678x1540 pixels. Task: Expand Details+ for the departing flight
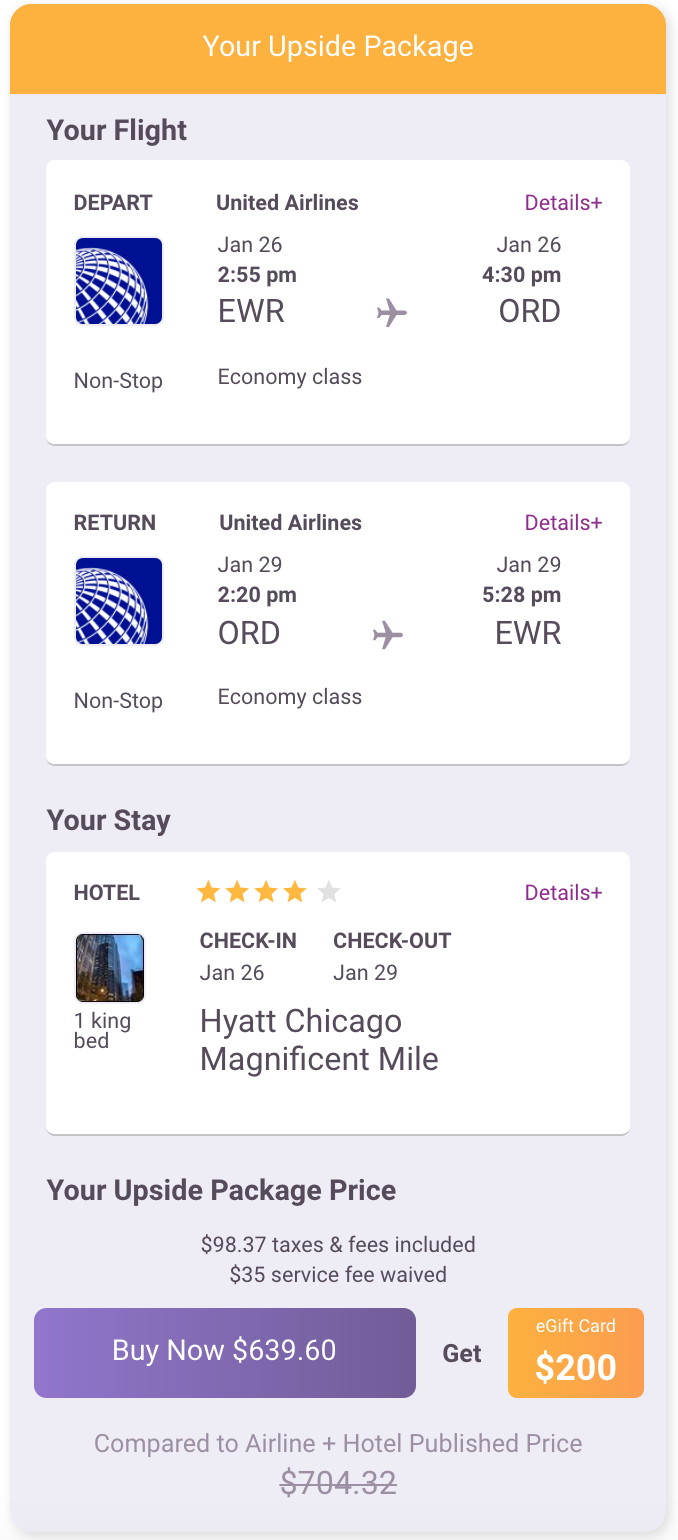(x=563, y=203)
